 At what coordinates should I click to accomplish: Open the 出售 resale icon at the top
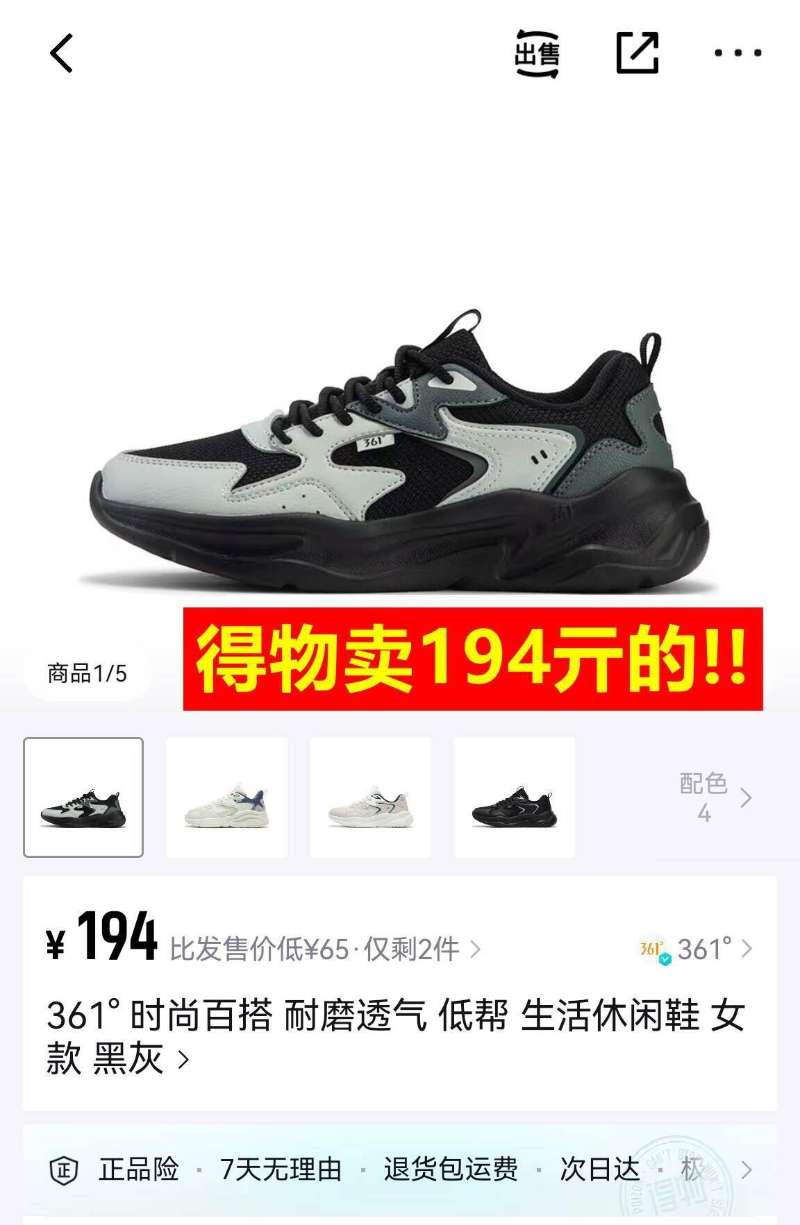point(537,55)
